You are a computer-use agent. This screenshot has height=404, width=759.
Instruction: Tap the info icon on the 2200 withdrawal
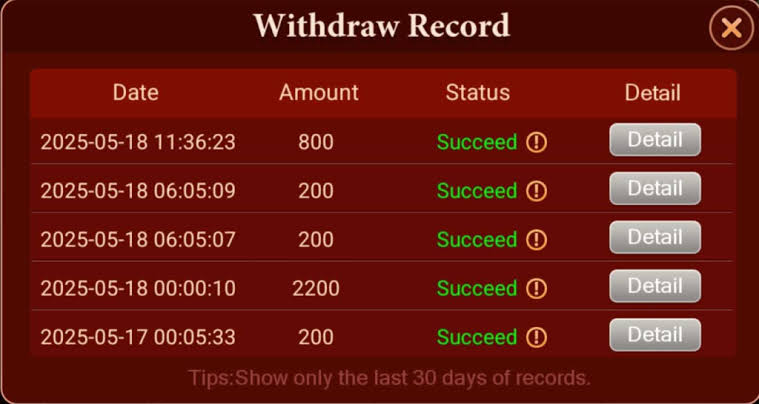[537, 289]
